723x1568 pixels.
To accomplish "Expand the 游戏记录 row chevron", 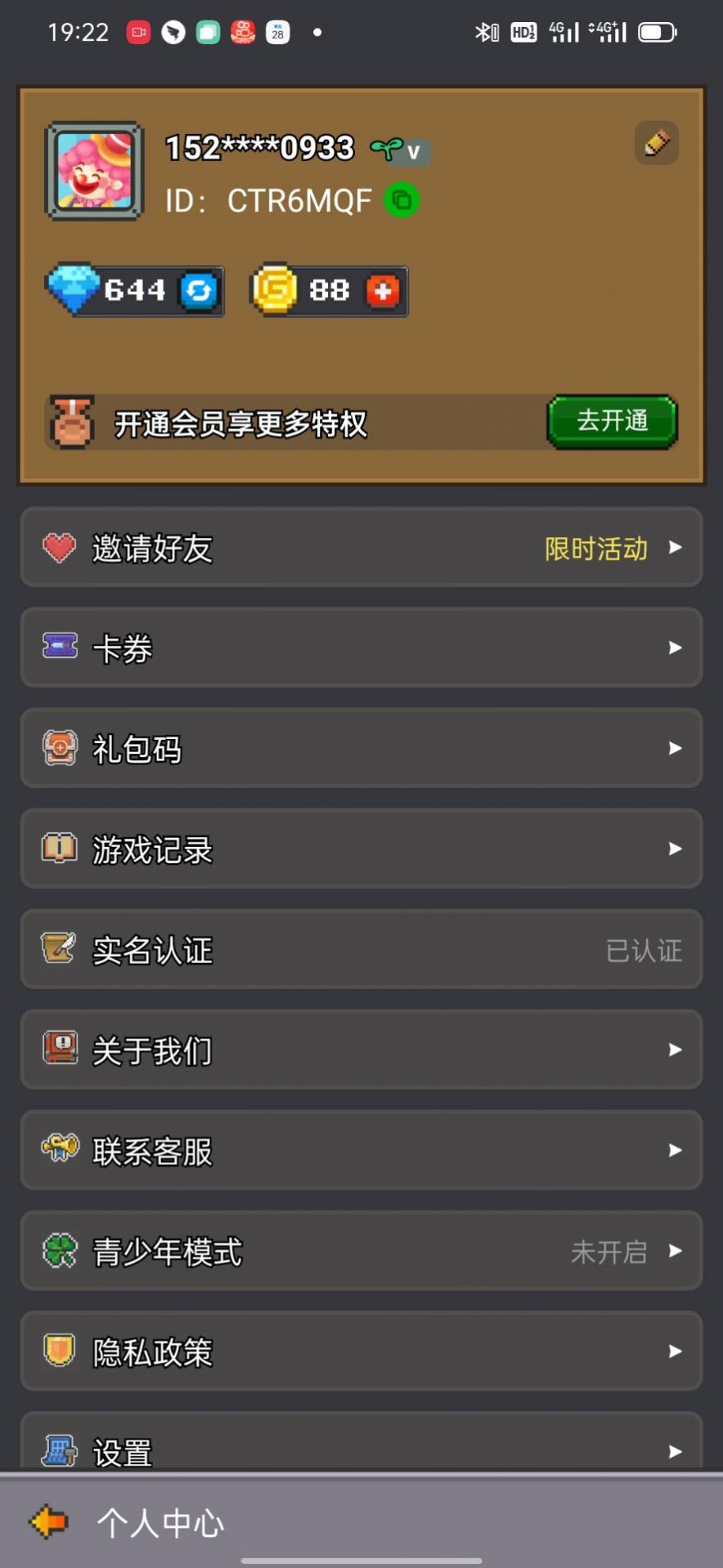I will (674, 849).
